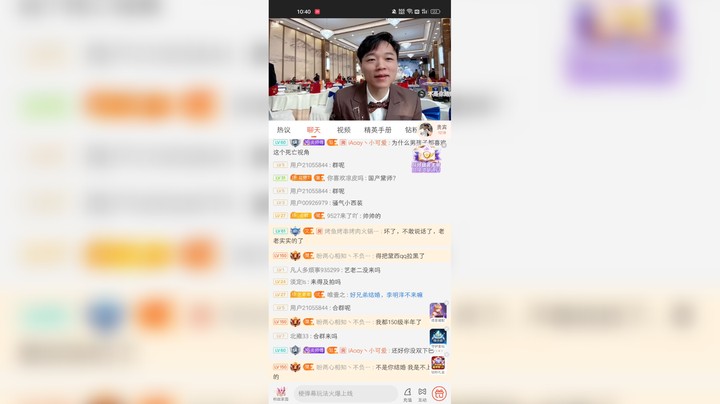
Task: Open the top floating game ad icon
Action: (x=438, y=312)
